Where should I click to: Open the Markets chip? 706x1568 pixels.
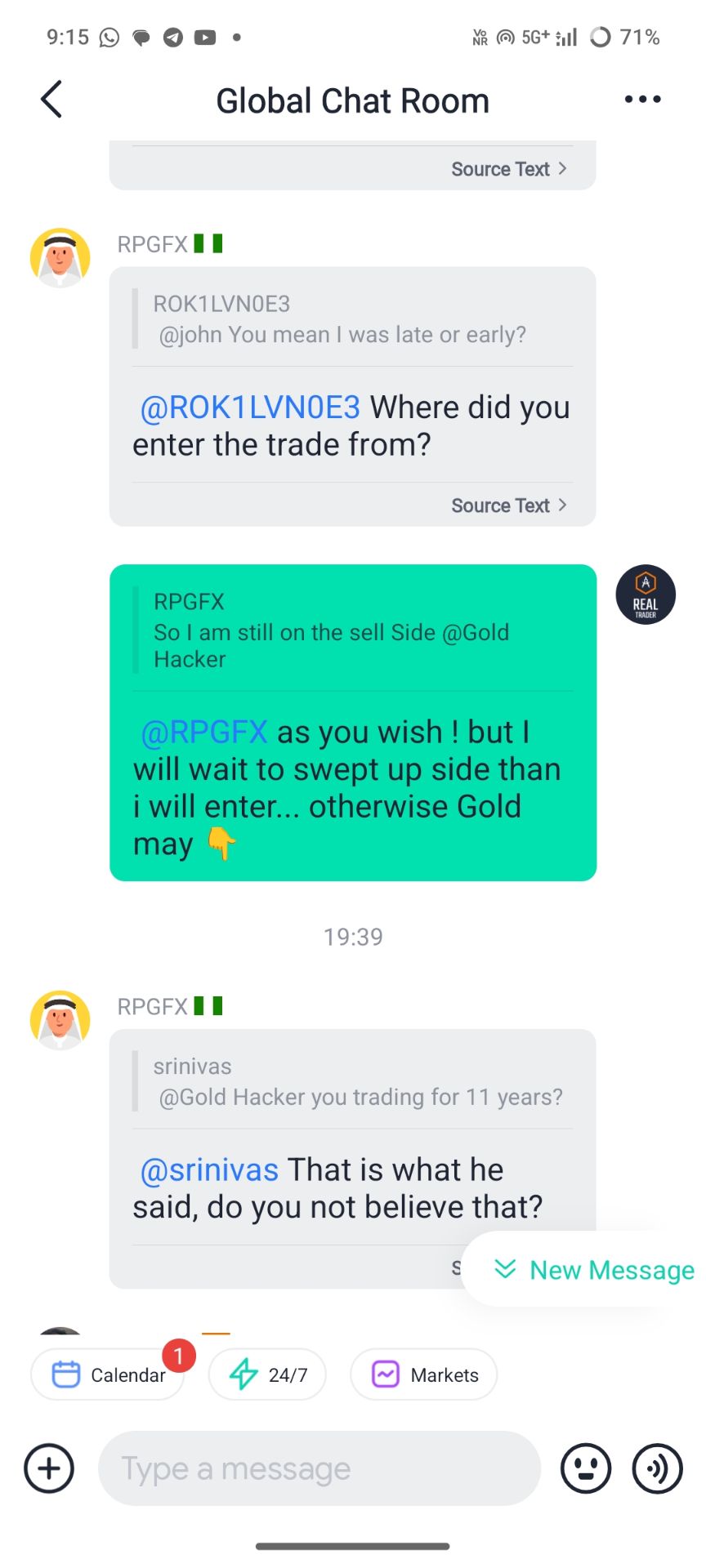tap(424, 1375)
